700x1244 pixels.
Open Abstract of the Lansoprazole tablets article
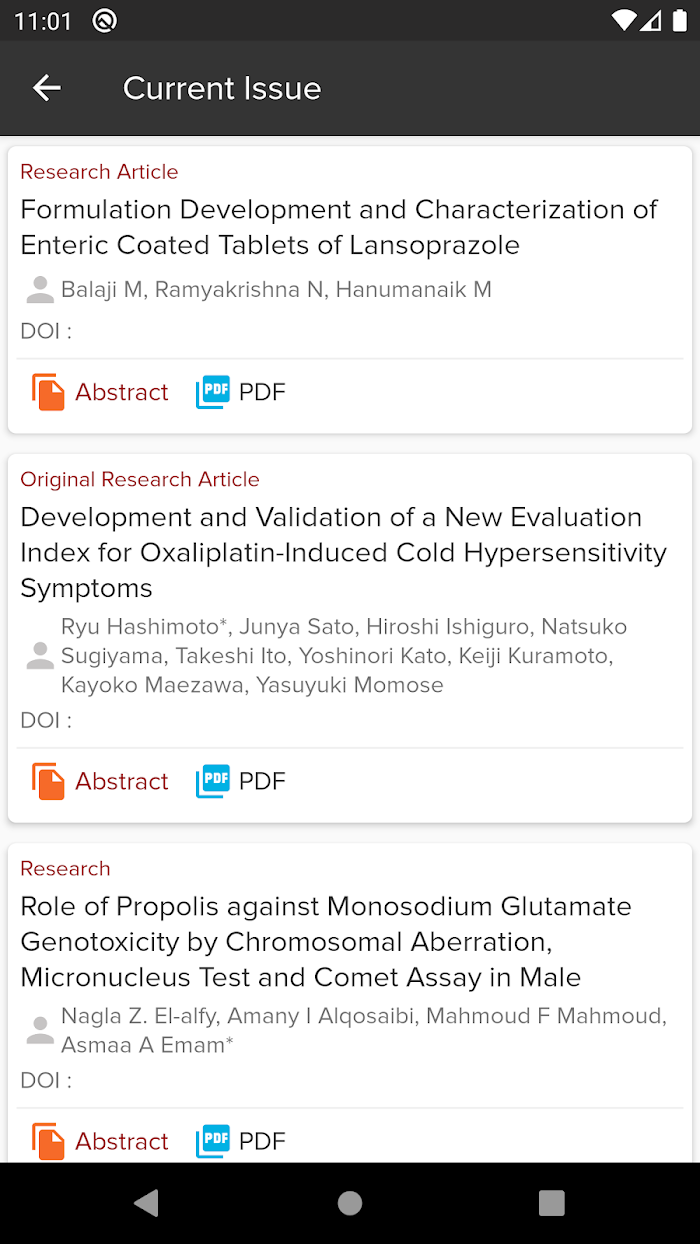100,392
